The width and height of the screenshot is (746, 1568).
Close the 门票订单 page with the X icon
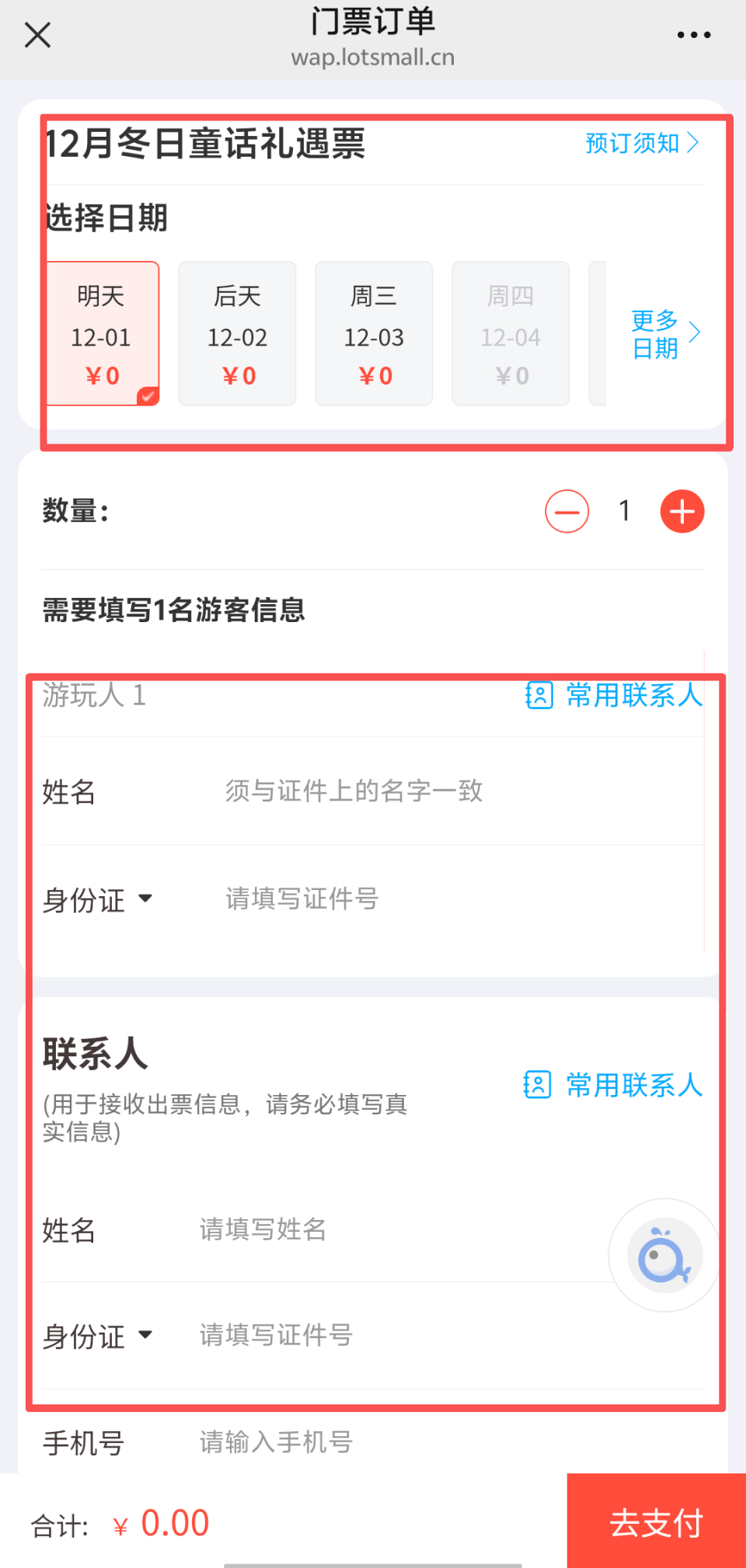37,35
